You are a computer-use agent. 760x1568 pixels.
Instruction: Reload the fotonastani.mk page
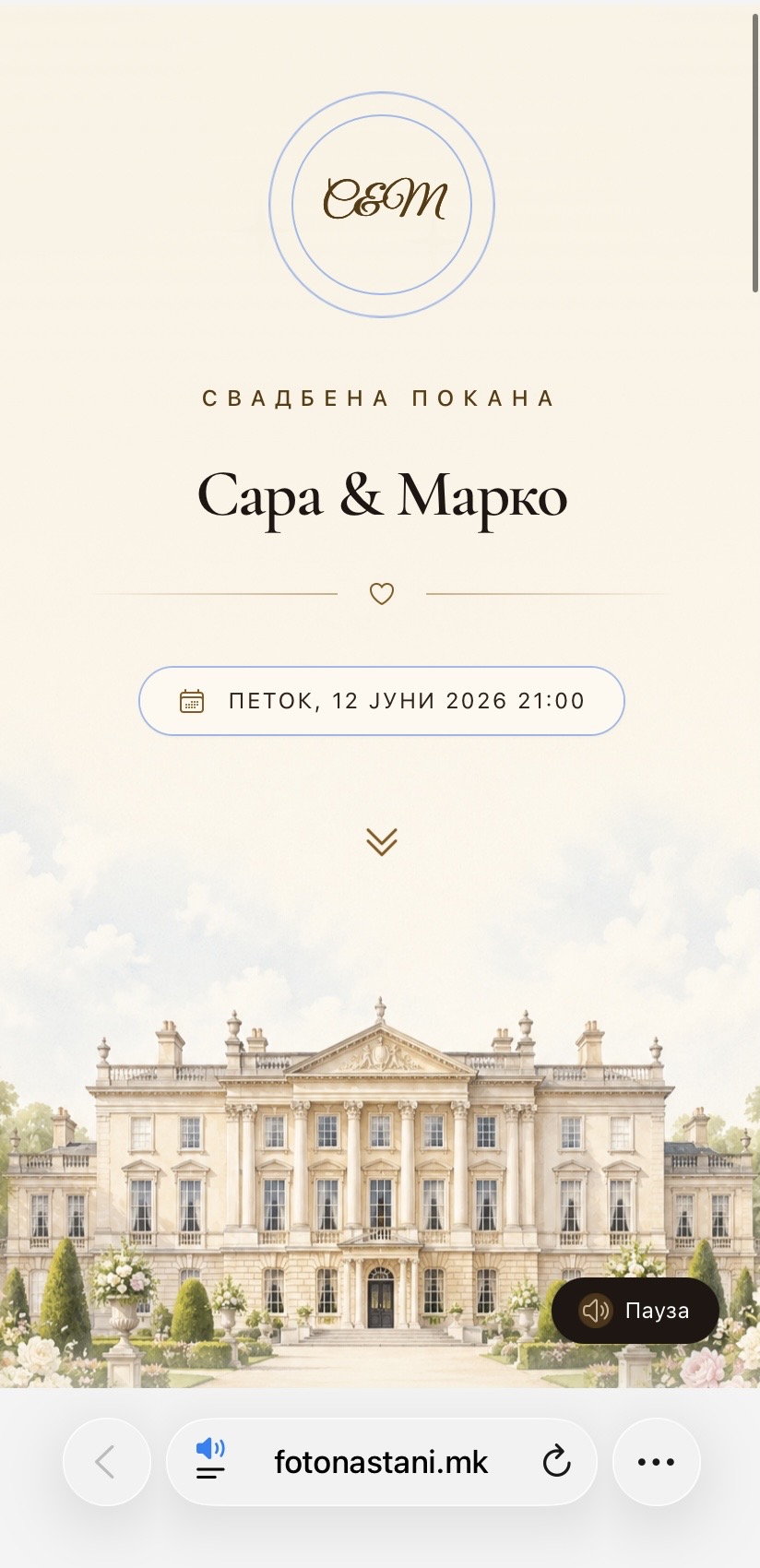[556, 1462]
